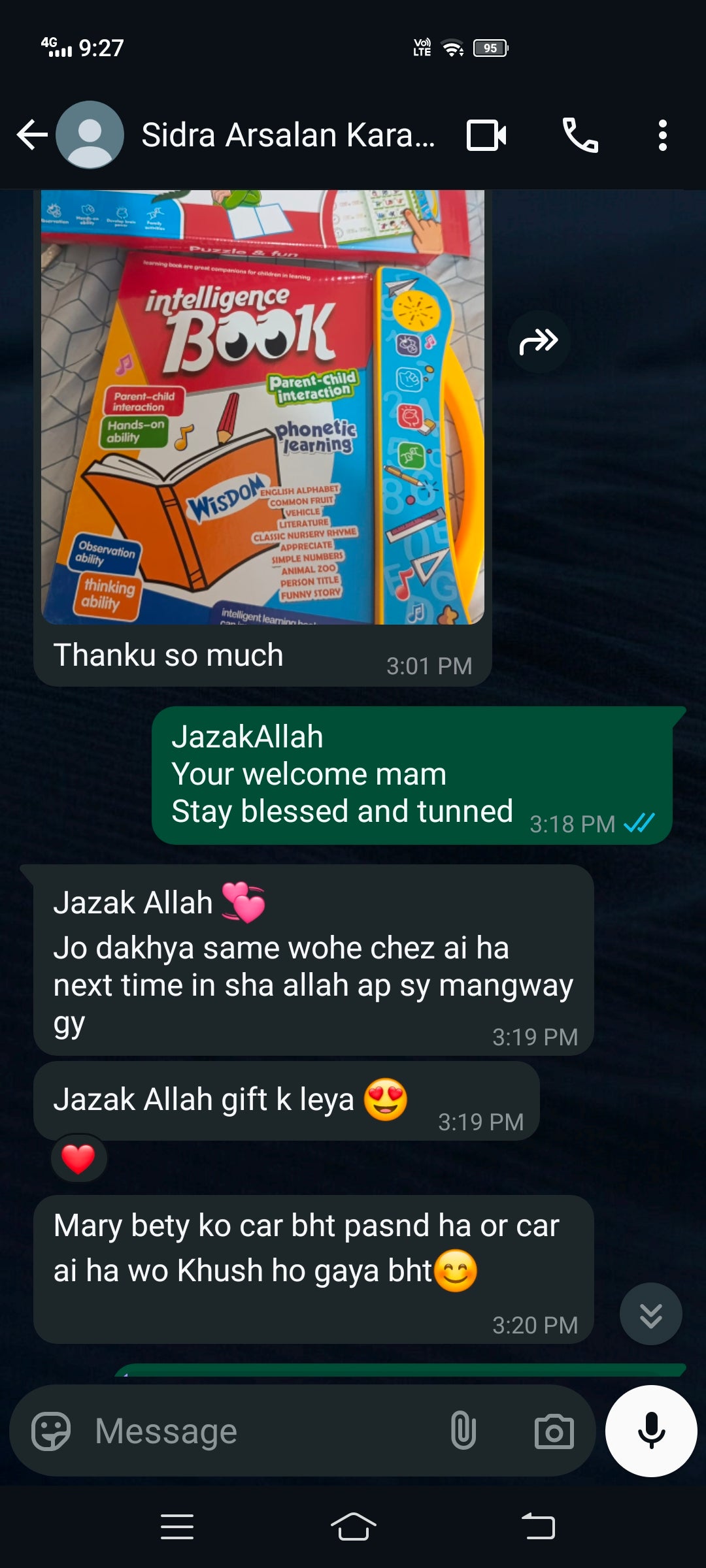706x1568 pixels.
Task: Go back to the chats list
Action: [31, 135]
